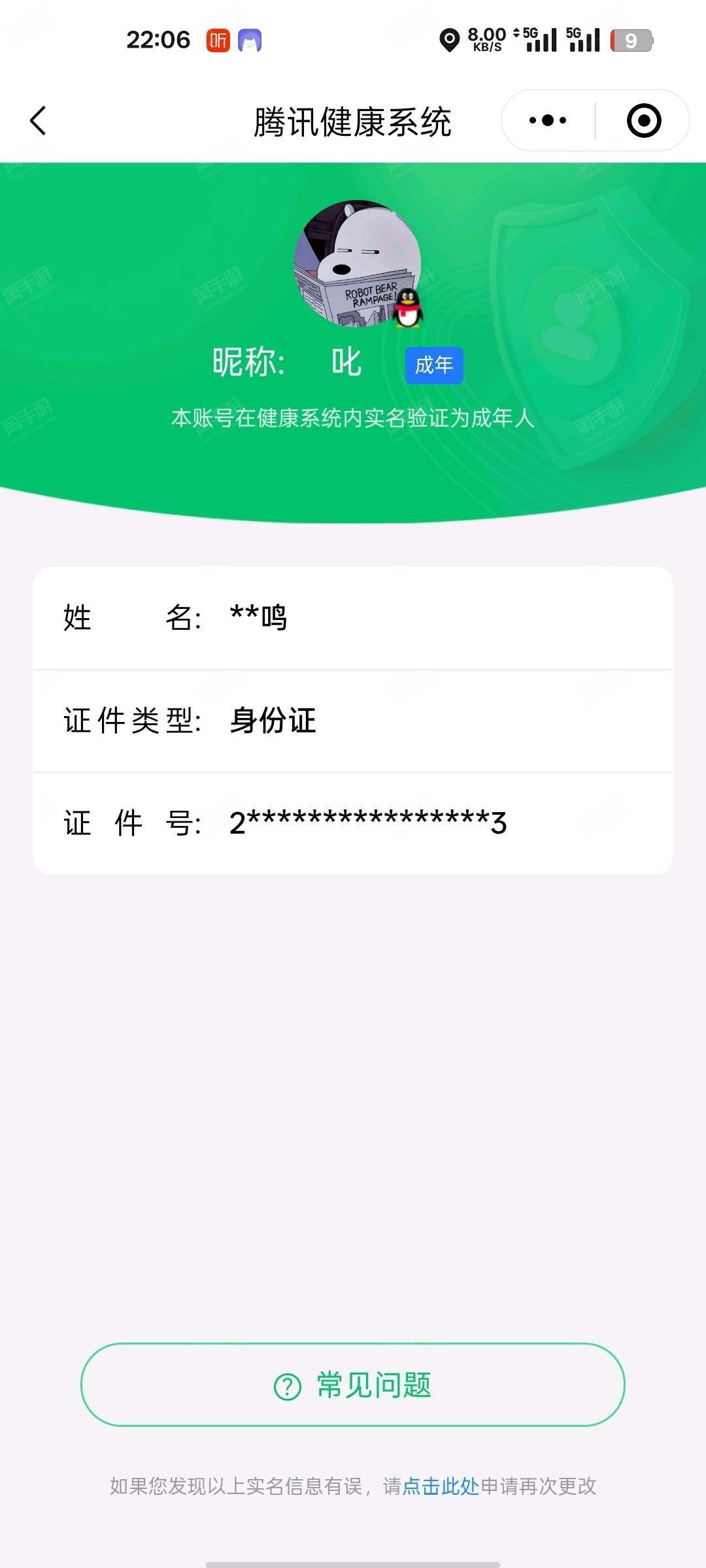Open the 常见问题 FAQ button

tap(353, 1384)
